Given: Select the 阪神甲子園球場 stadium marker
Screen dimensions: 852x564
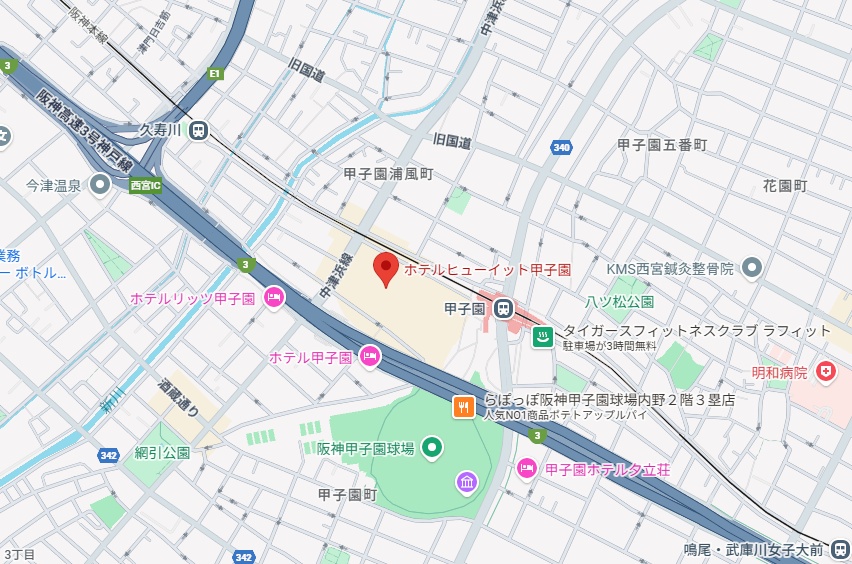Looking at the screenshot, I should coord(432,448).
